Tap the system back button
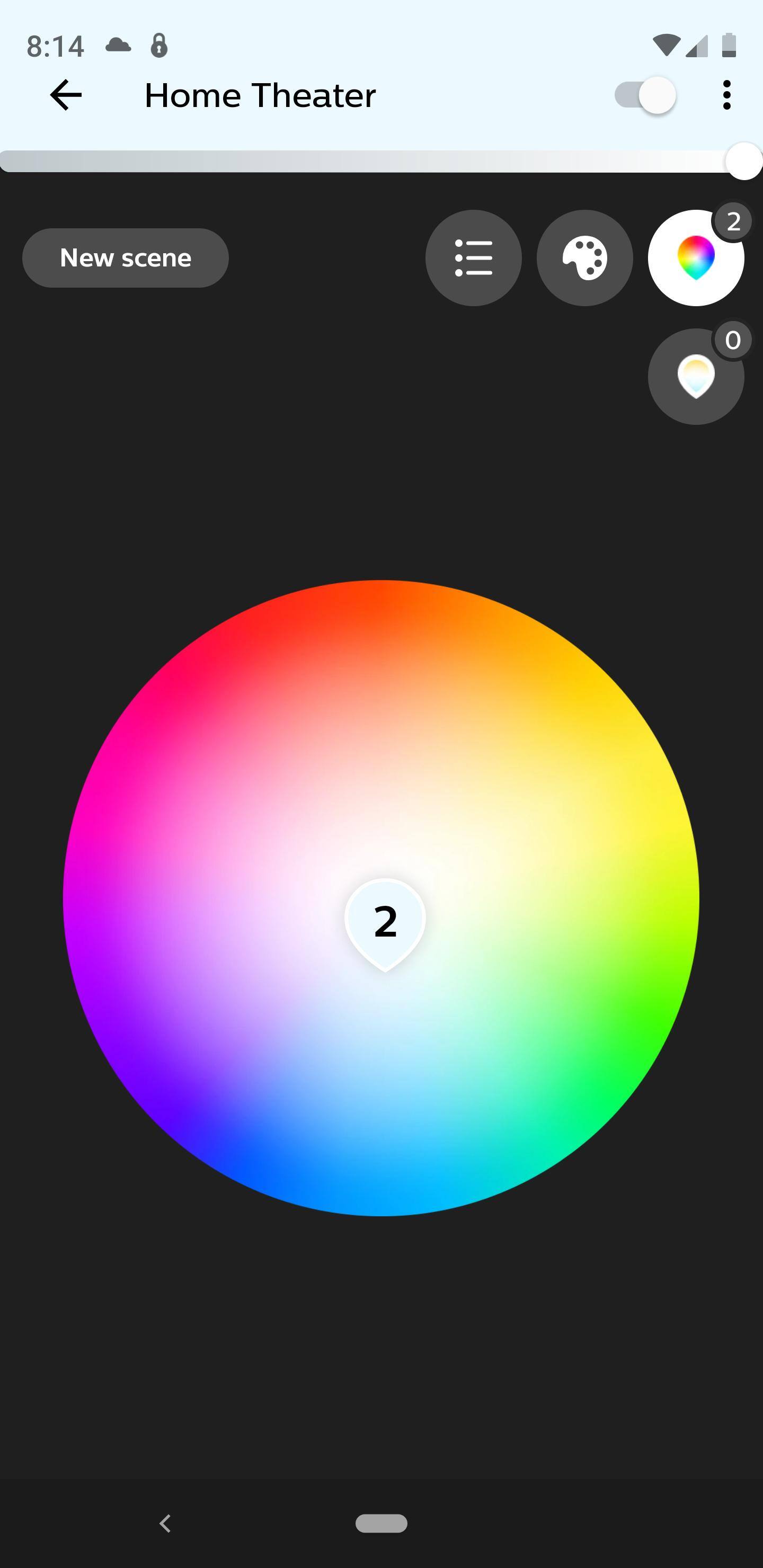The width and height of the screenshot is (763, 1568). [x=165, y=1523]
